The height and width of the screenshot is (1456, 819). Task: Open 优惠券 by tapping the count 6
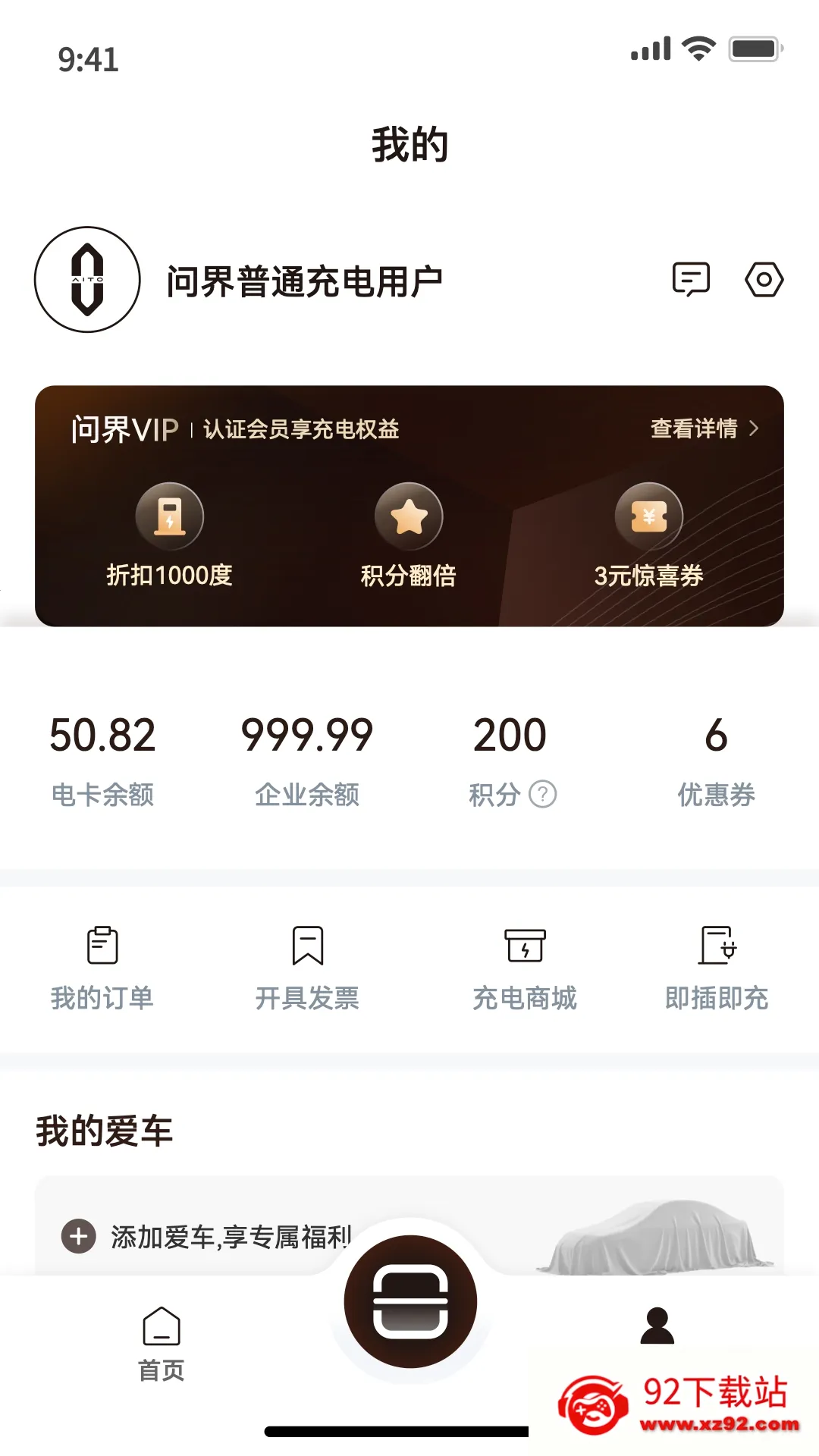(716, 734)
